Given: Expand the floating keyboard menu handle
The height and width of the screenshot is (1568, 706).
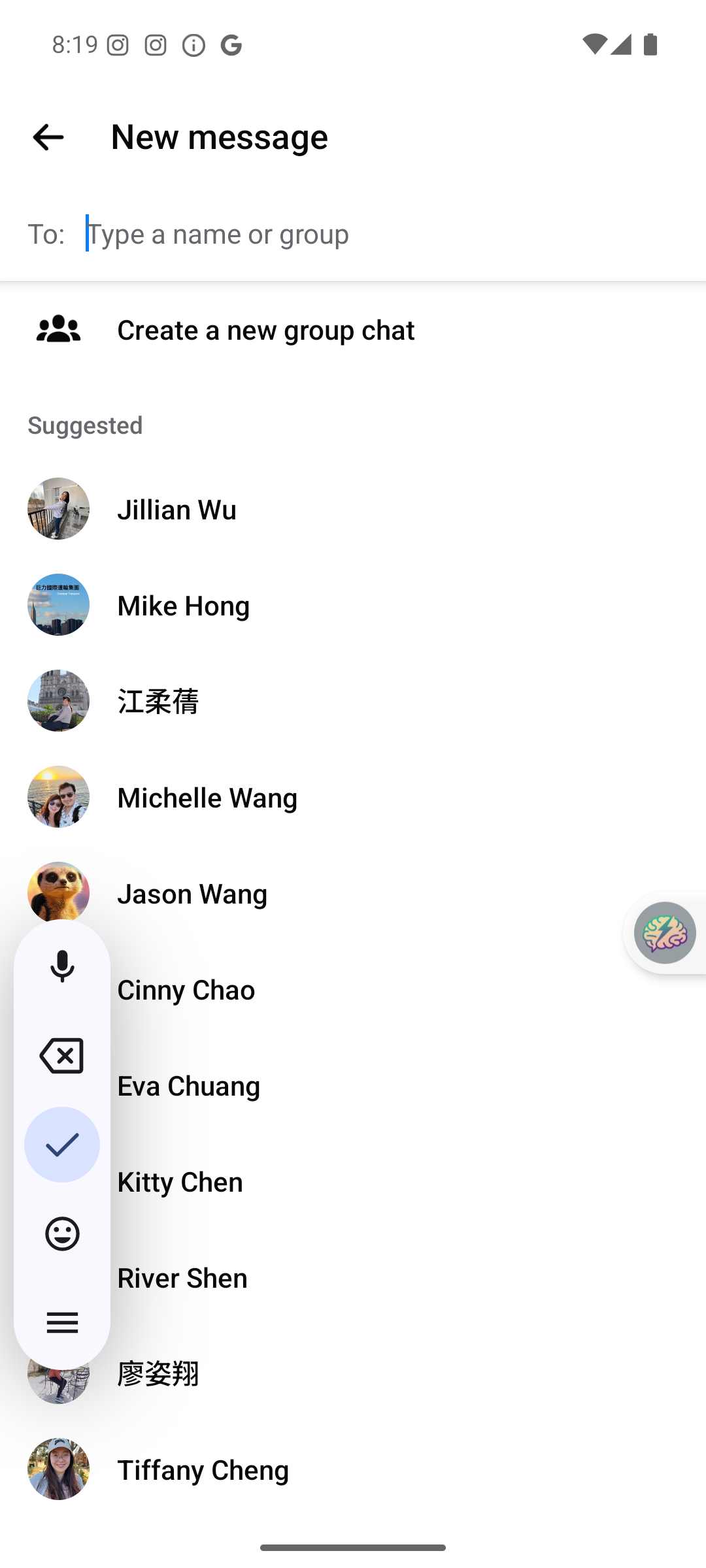Looking at the screenshot, I should (x=62, y=1323).
